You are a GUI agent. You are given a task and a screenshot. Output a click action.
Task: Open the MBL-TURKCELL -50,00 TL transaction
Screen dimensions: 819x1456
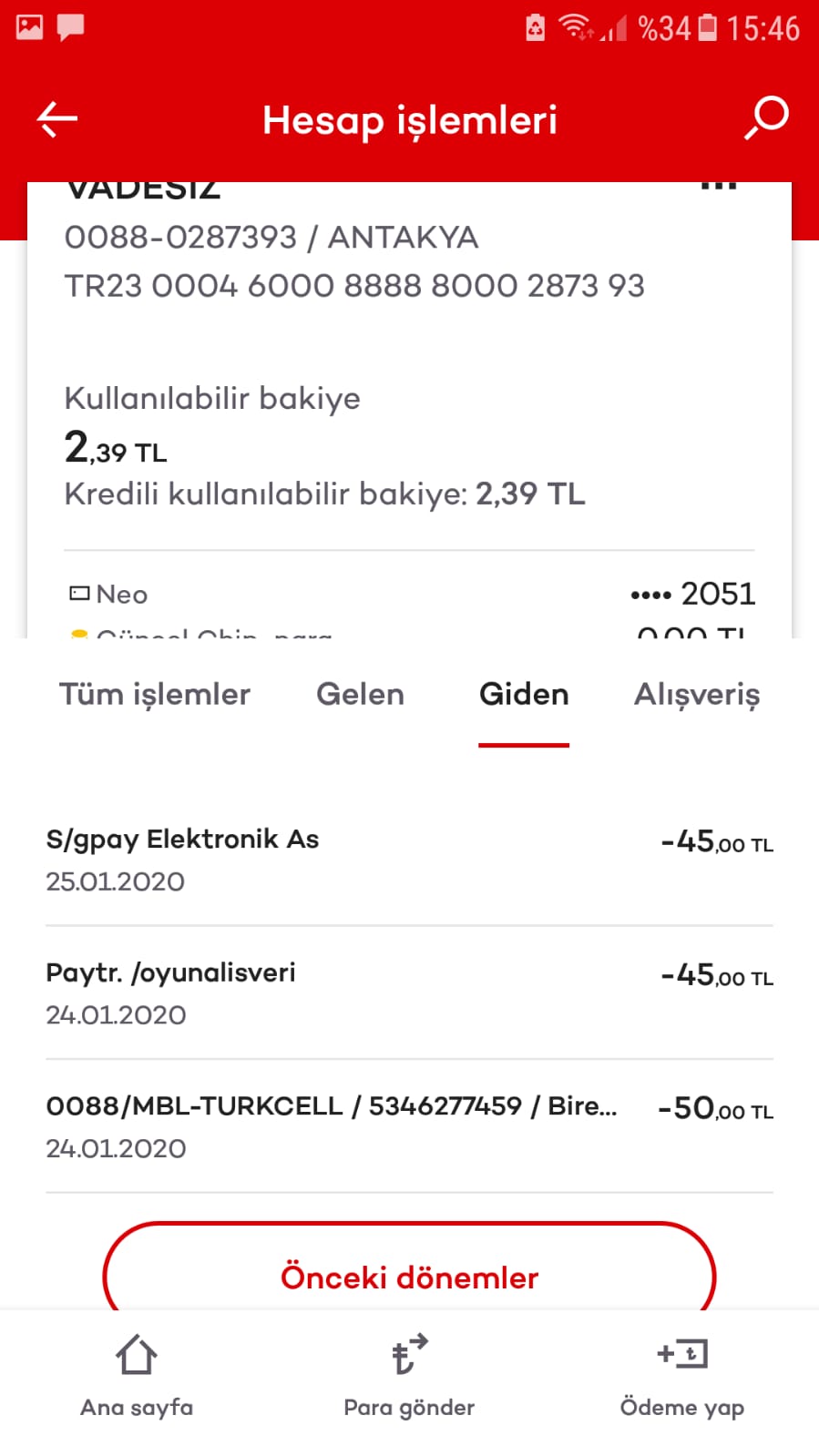tap(409, 1126)
